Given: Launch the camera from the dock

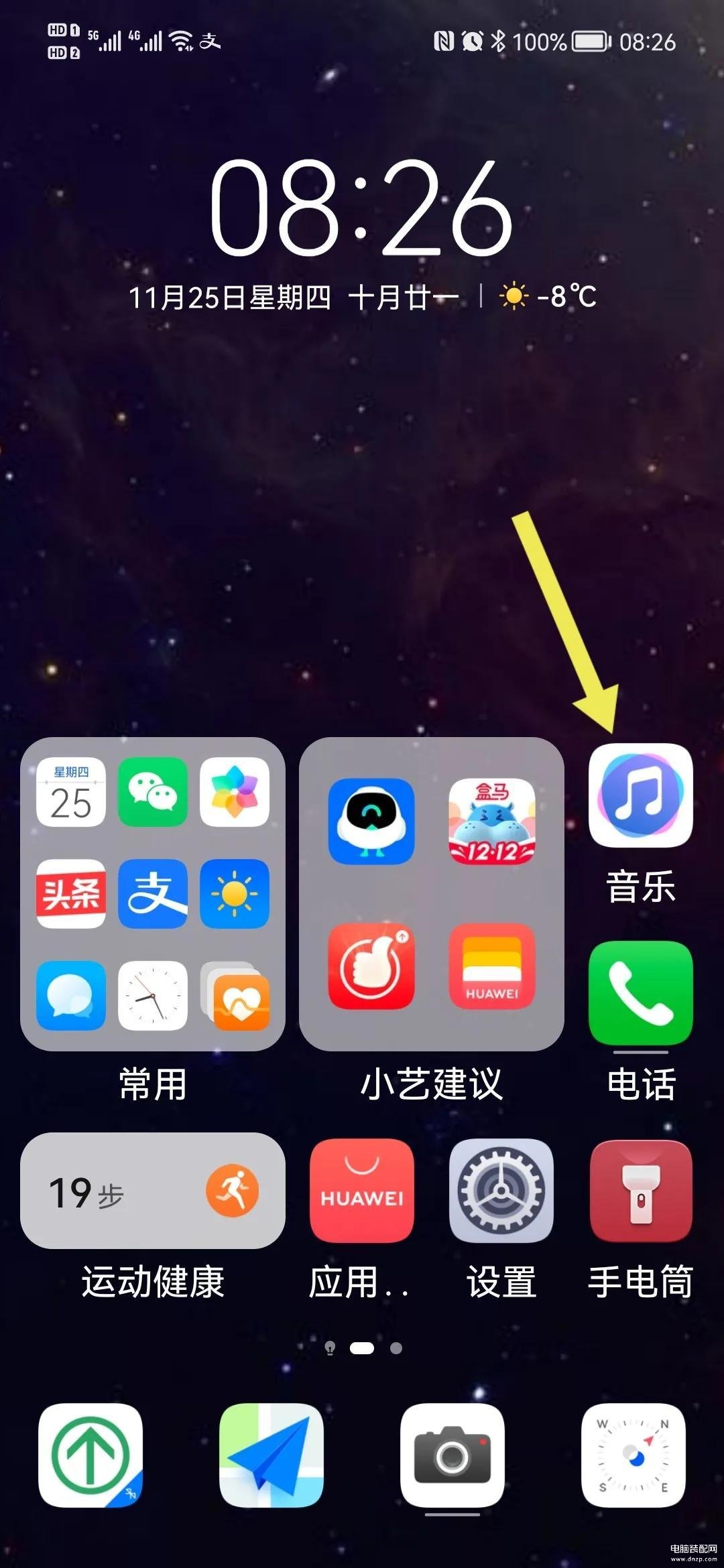Looking at the screenshot, I should (x=452, y=1455).
